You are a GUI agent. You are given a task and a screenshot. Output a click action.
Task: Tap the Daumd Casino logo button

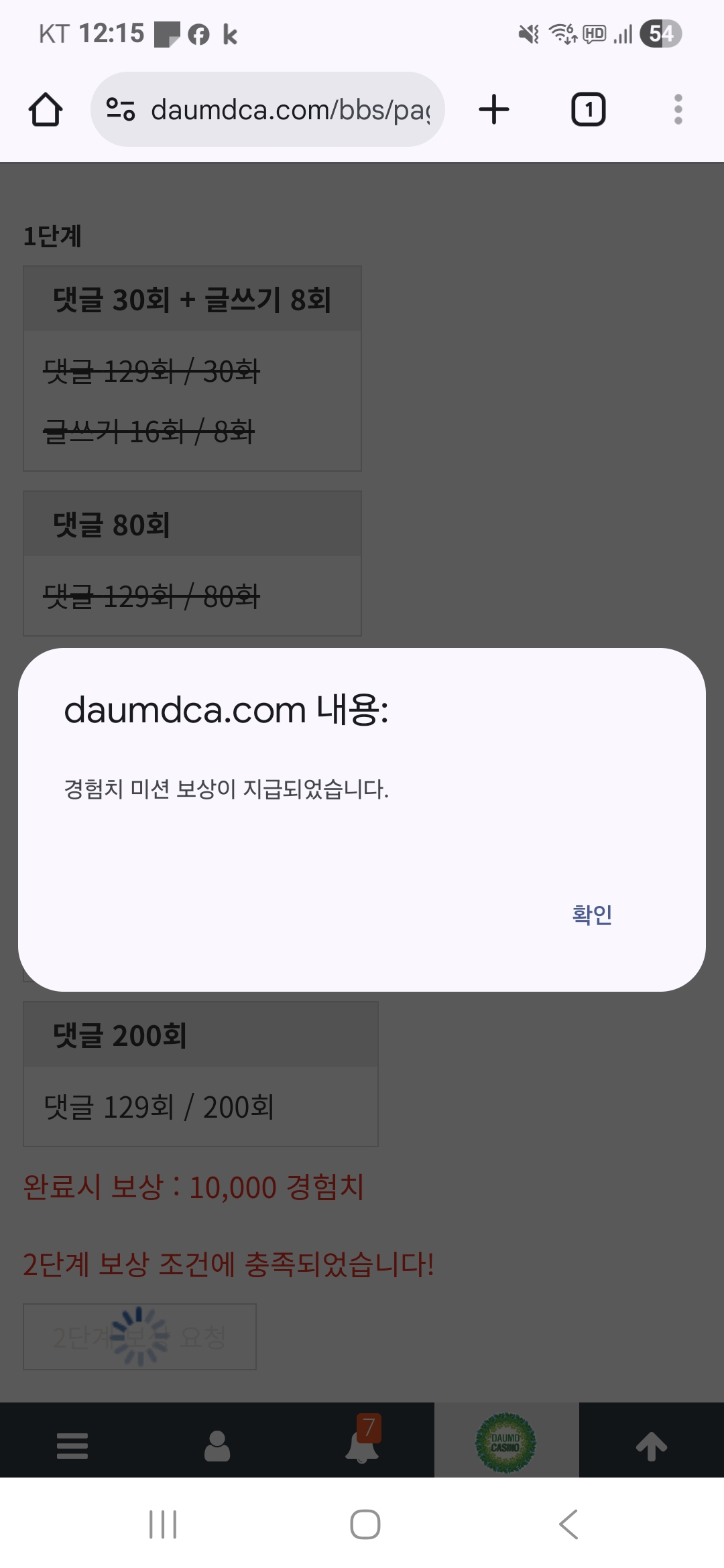click(x=506, y=1443)
